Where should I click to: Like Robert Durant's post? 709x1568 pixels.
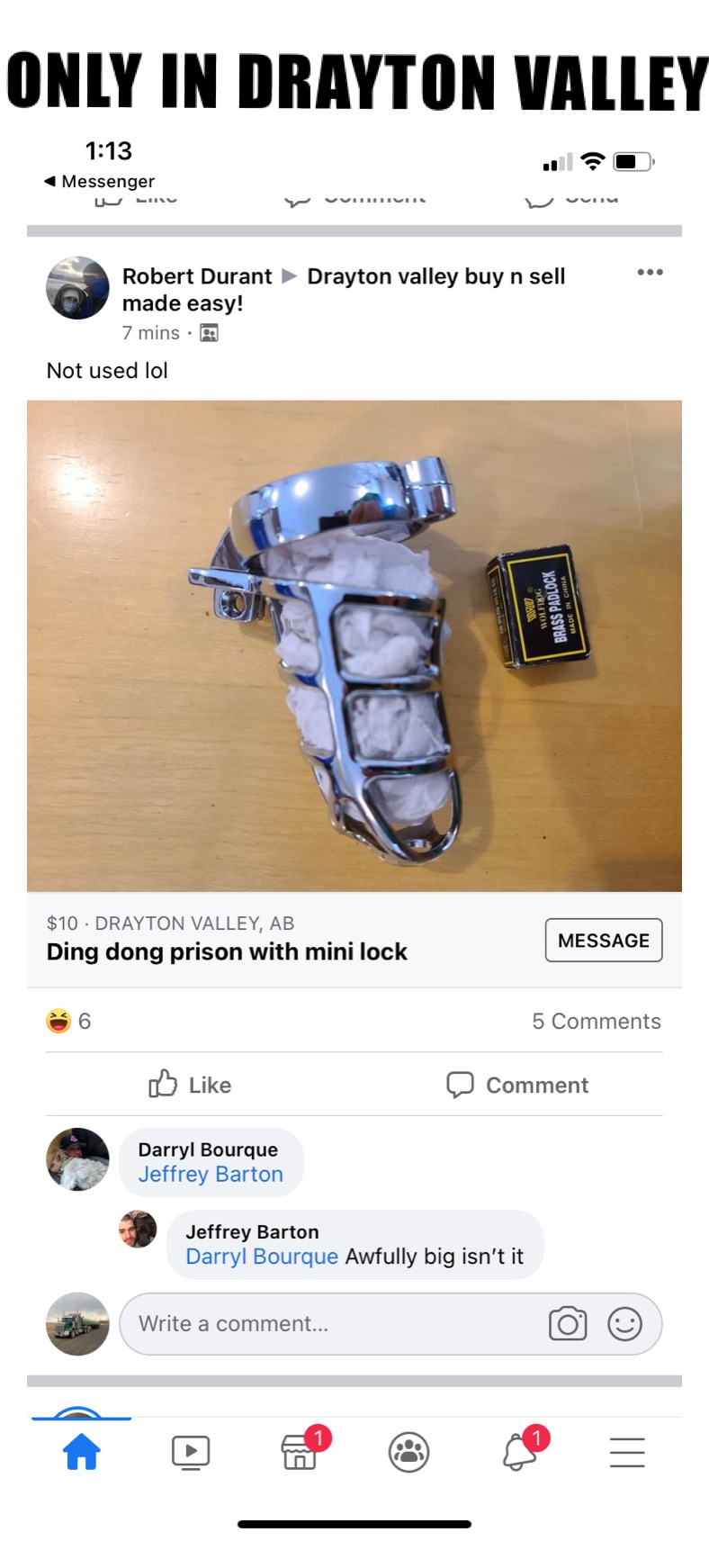[190, 1085]
